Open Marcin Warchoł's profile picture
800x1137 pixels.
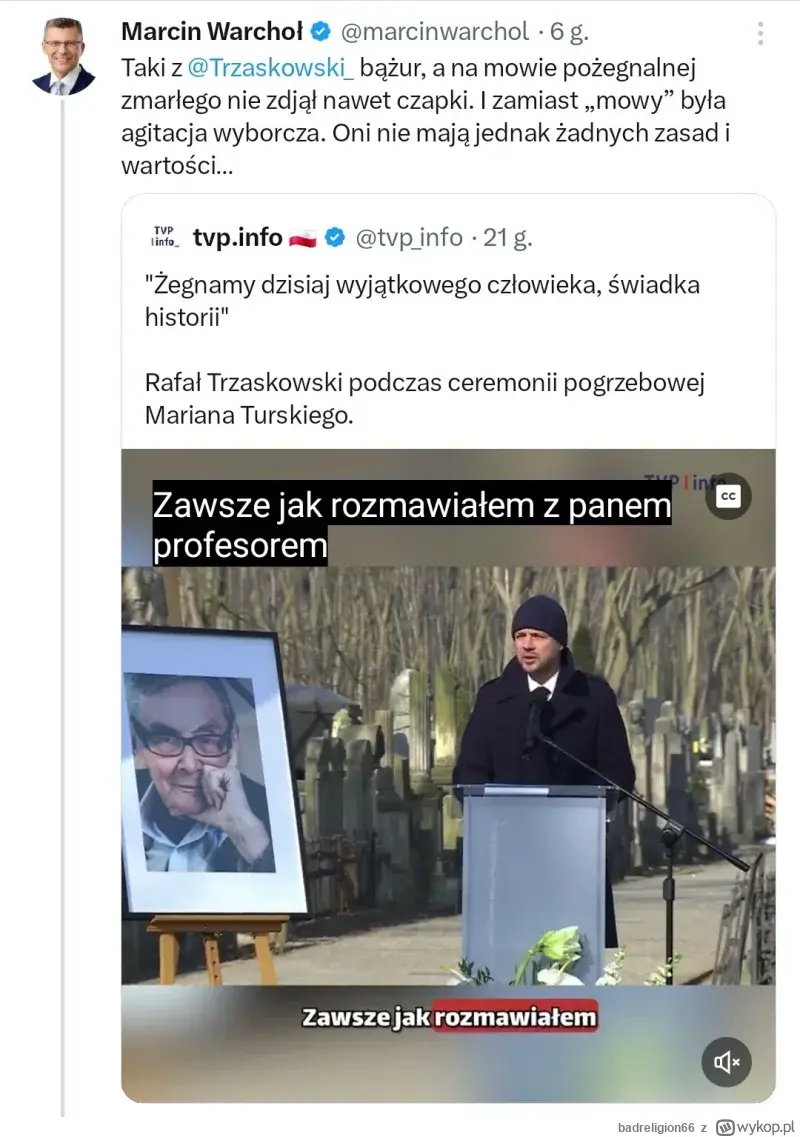[63, 55]
